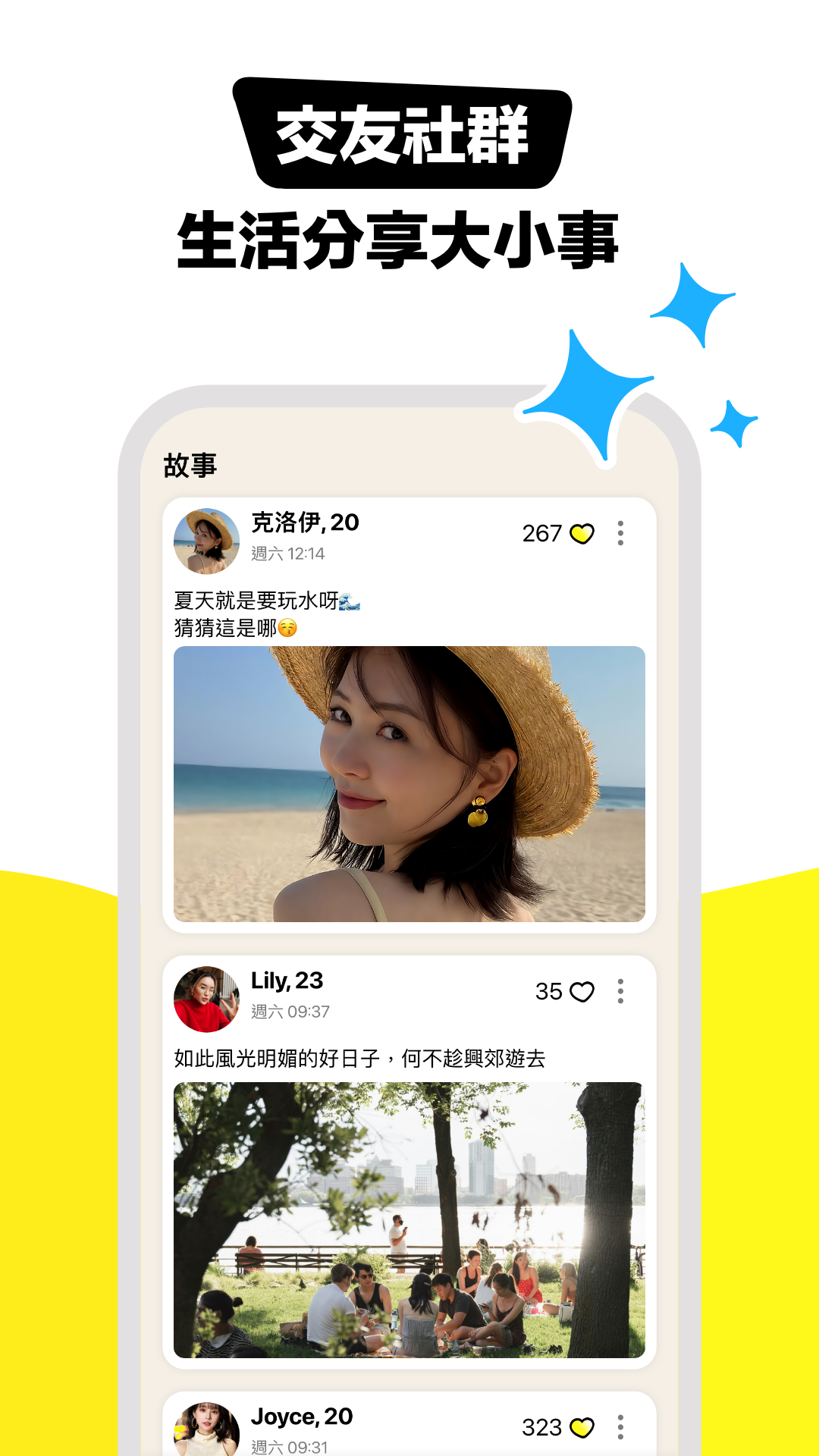Click the timestamp 週六 12:14
Viewport: 819px width, 1456px height.
click(287, 554)
